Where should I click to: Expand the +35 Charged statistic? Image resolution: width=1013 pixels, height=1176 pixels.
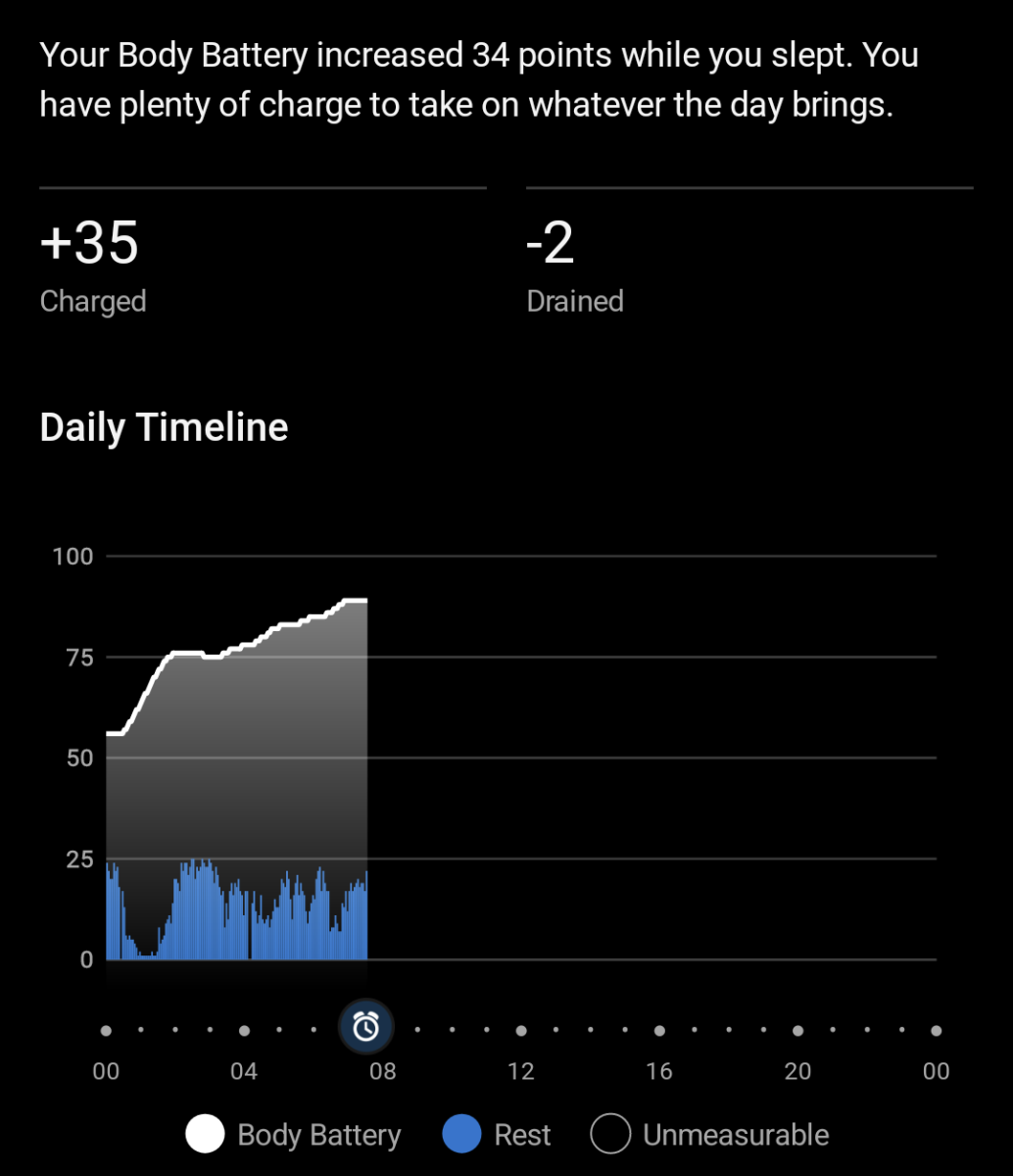click(88, 243)
